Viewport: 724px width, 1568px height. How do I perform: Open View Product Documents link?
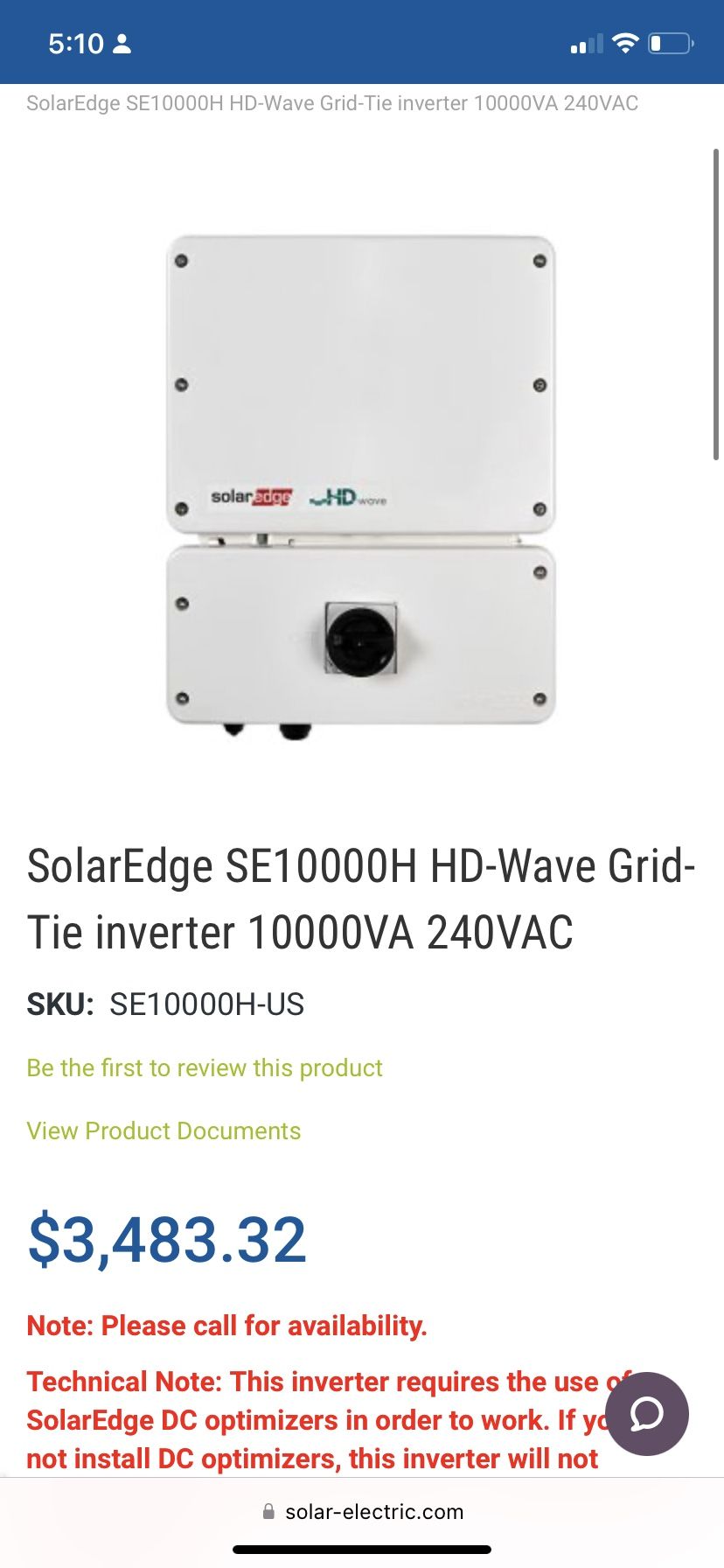[164, 1130]
